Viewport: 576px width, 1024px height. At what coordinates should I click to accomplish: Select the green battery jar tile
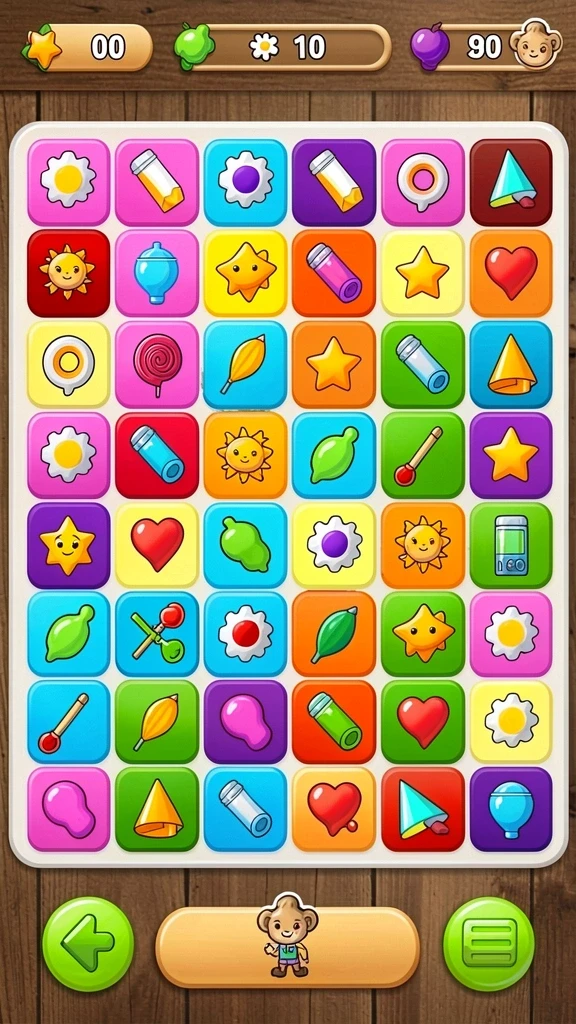click(511, 545)
